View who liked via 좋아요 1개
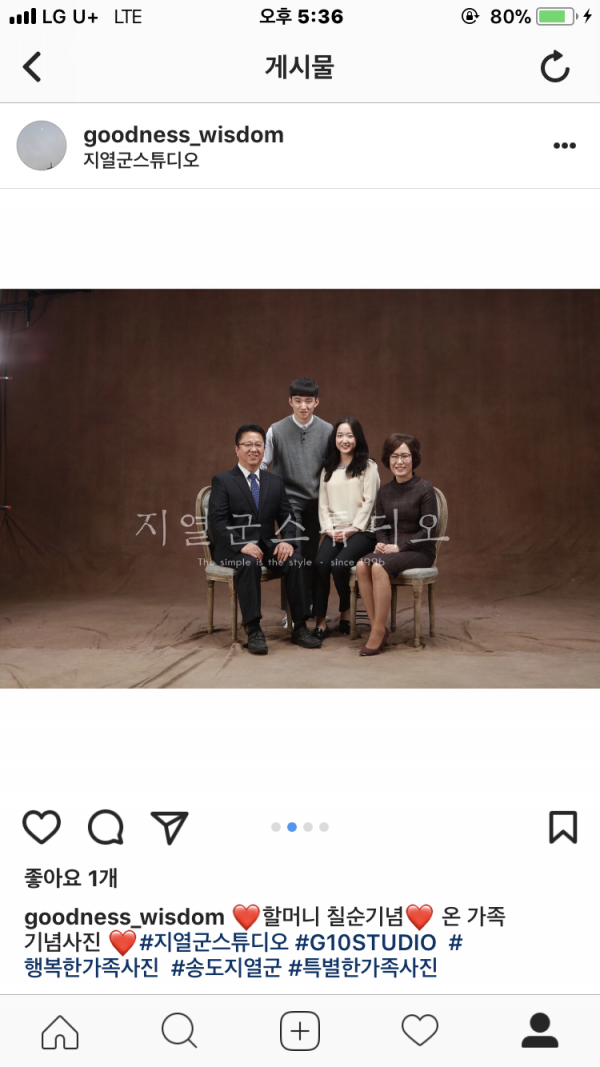Viewport: 600px width, 1067px height. click(x=71, y=879)
